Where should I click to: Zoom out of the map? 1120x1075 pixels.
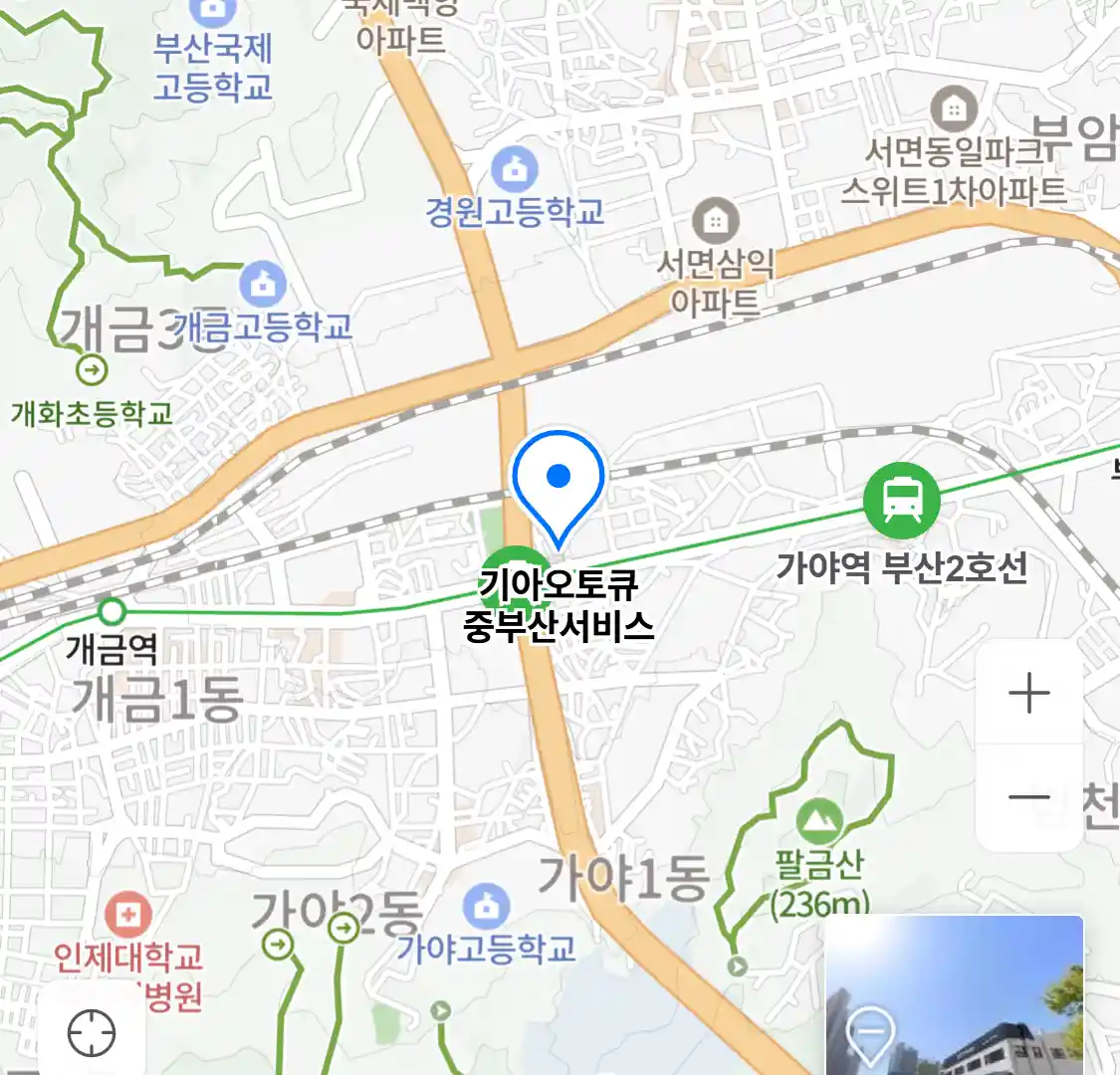pos(1028,797)
